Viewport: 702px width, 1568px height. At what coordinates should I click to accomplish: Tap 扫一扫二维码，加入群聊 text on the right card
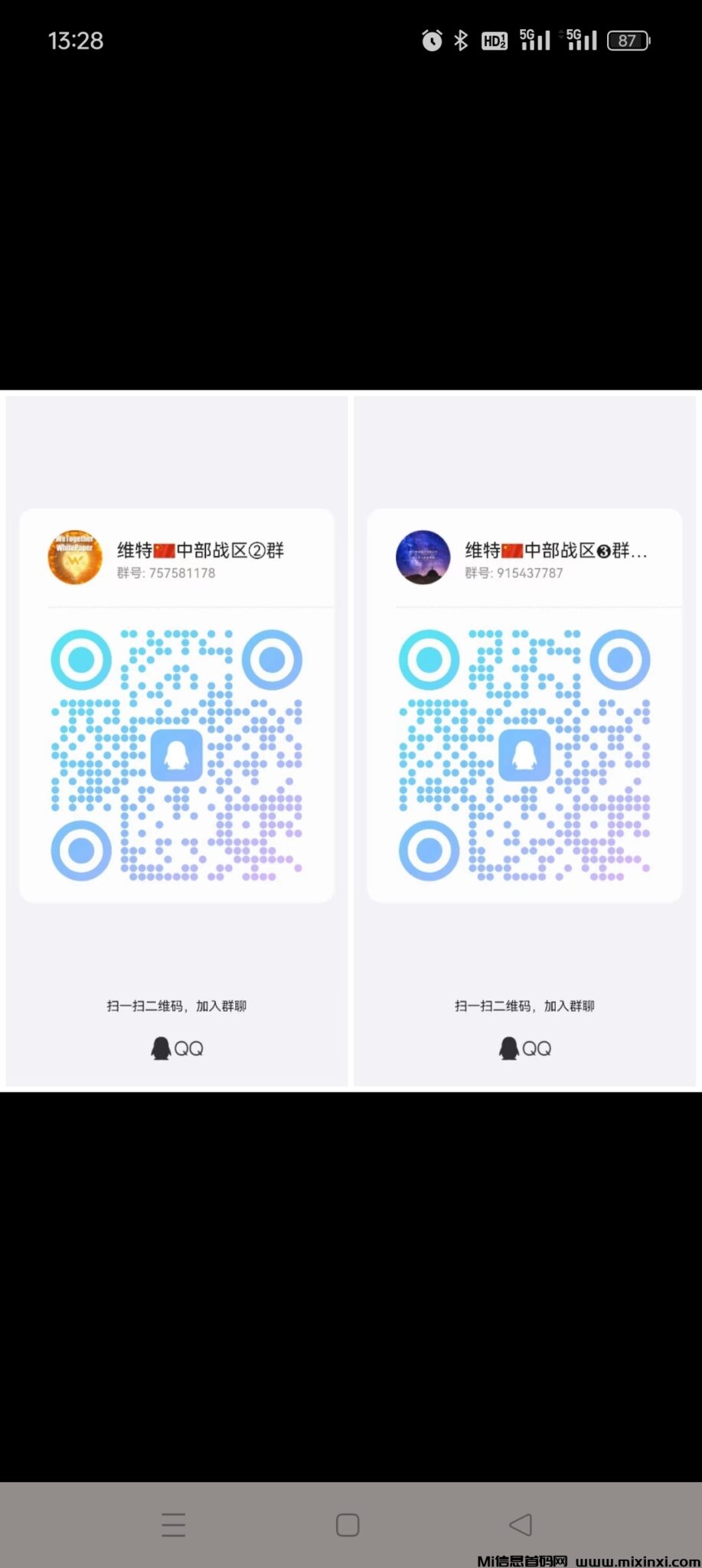pos(524,1005)
